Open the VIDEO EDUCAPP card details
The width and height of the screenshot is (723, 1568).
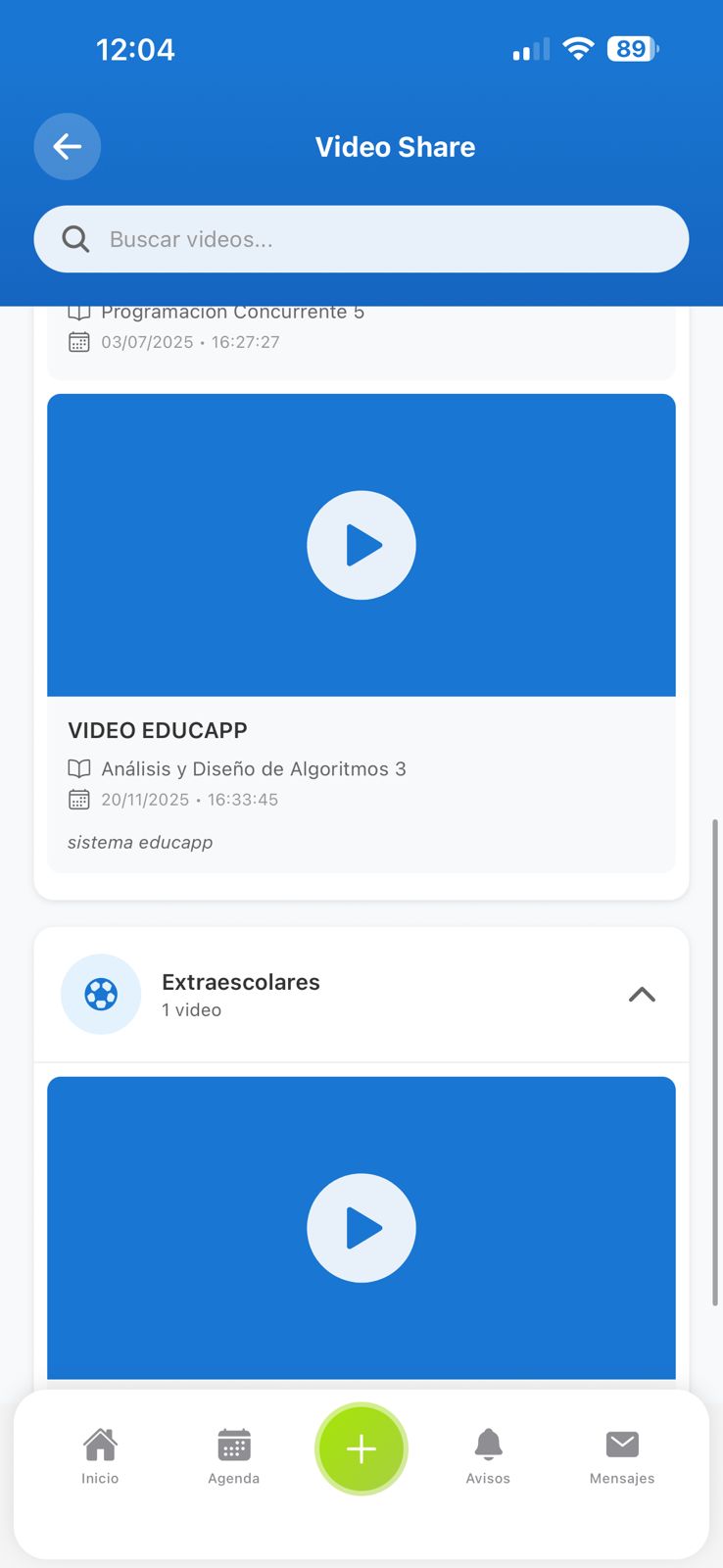coord(361,784)
